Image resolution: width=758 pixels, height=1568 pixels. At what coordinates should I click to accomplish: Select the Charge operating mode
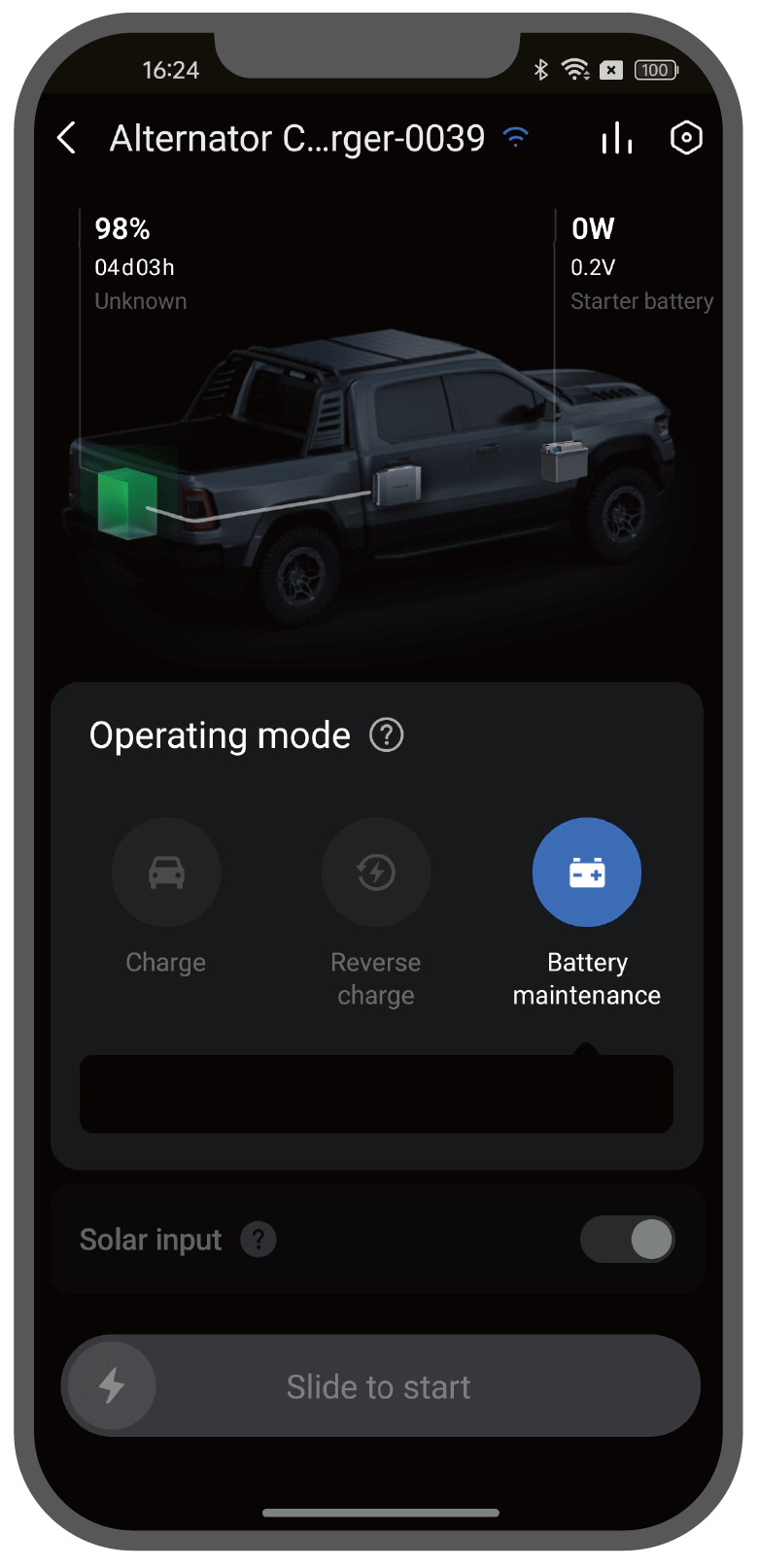[x=166, y=872]
